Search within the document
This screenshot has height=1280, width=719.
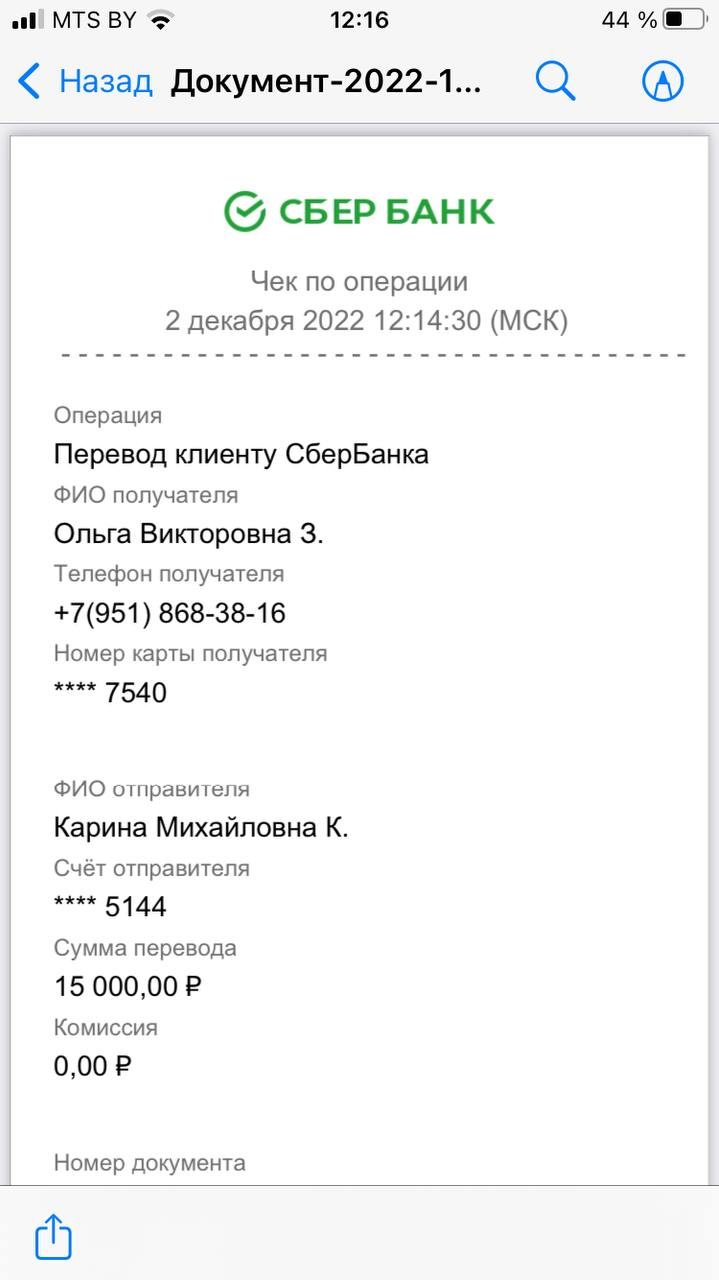point(556,81)
